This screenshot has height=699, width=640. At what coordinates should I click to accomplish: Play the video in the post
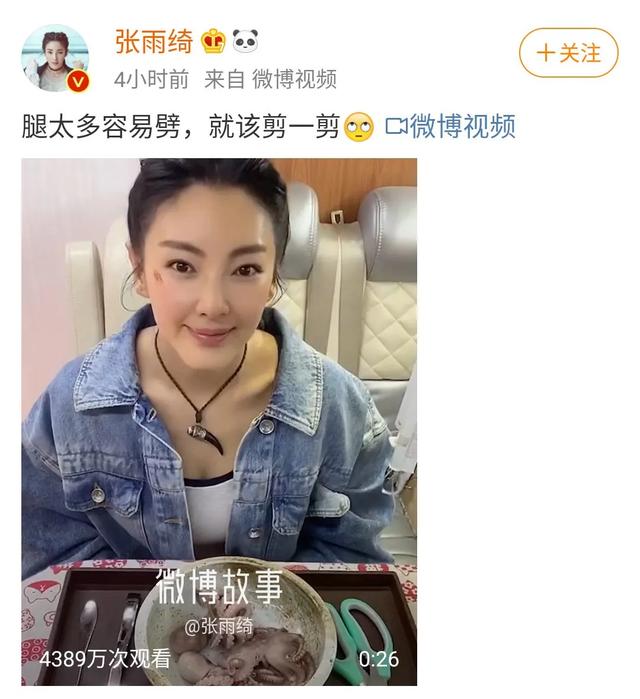point(219,420)
